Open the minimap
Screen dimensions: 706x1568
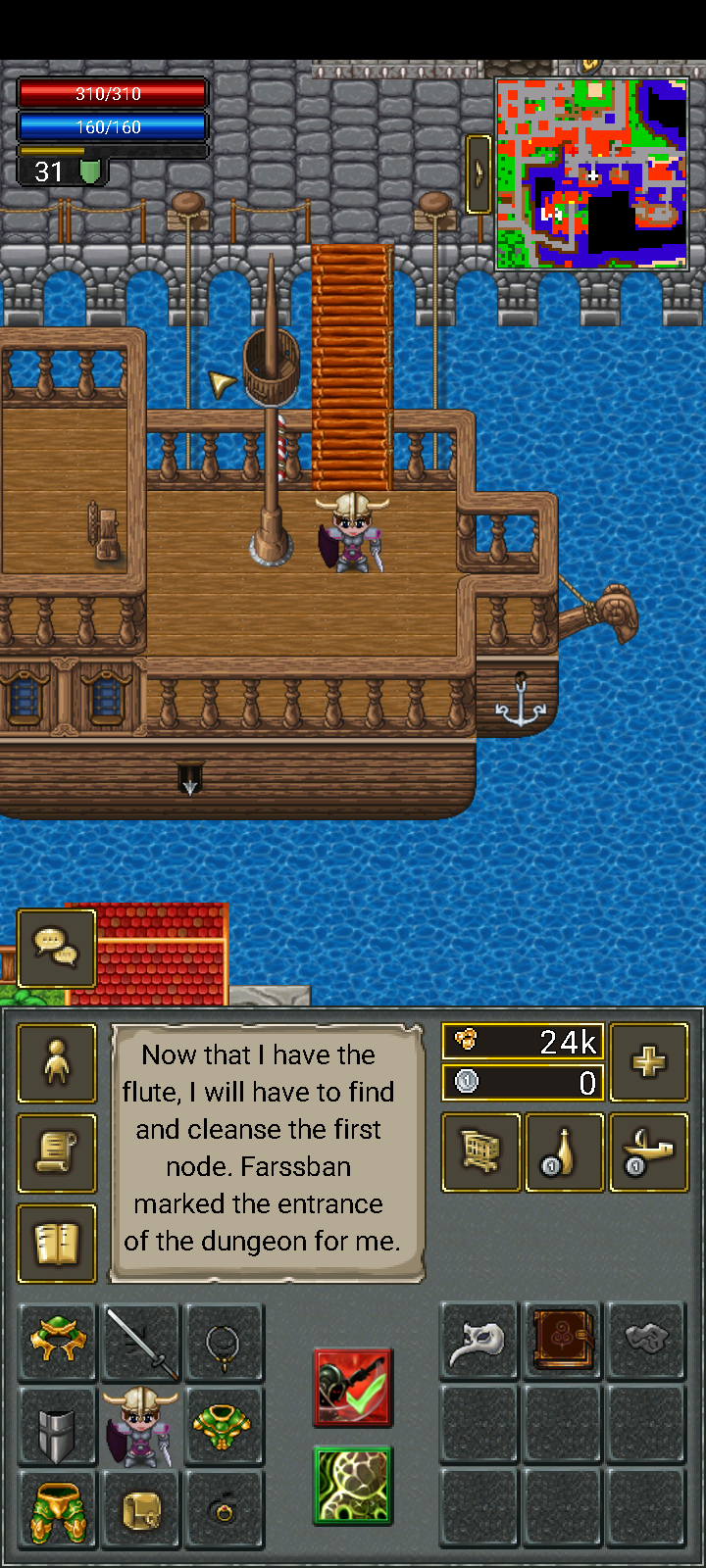click(x=591, y=173)
